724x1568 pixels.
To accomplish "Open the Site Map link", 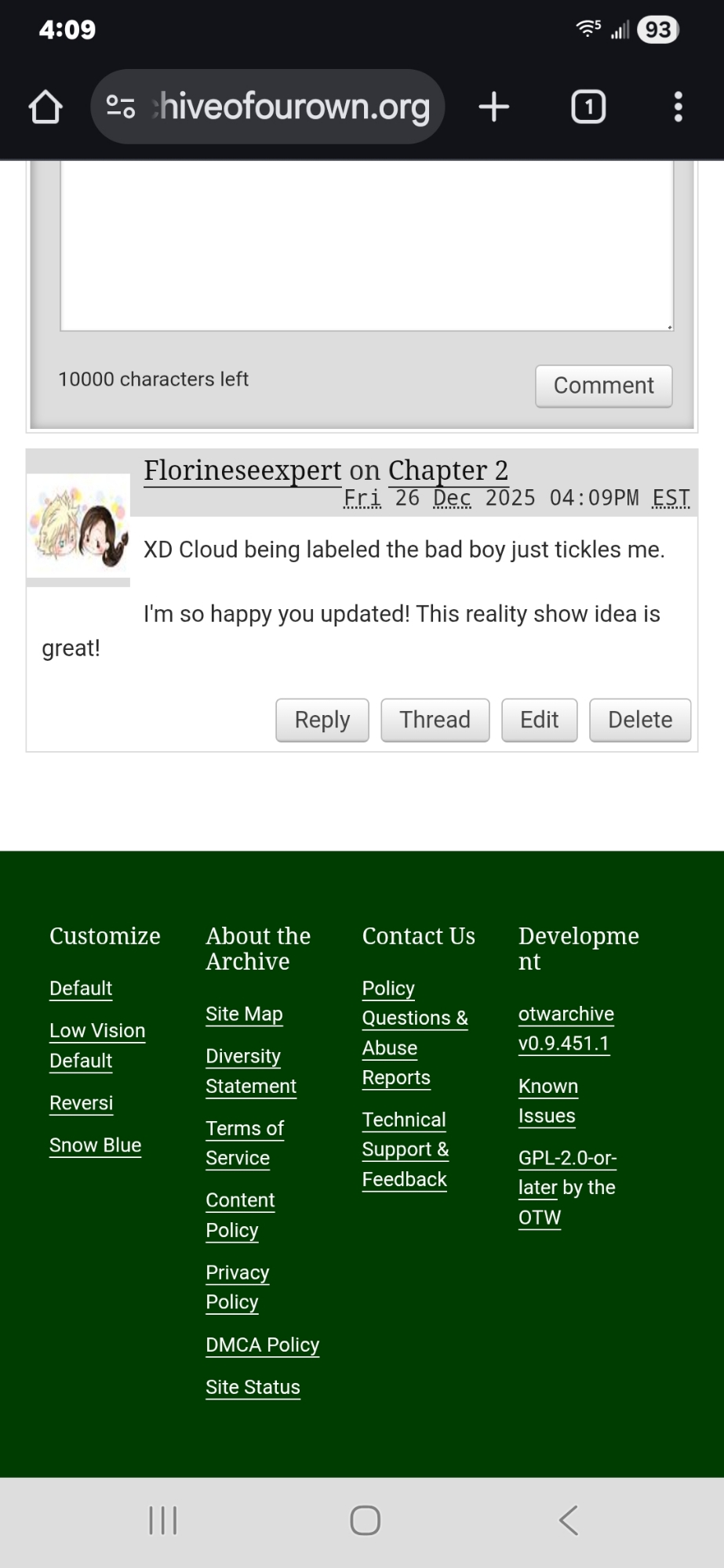I will click(244, 1014).
